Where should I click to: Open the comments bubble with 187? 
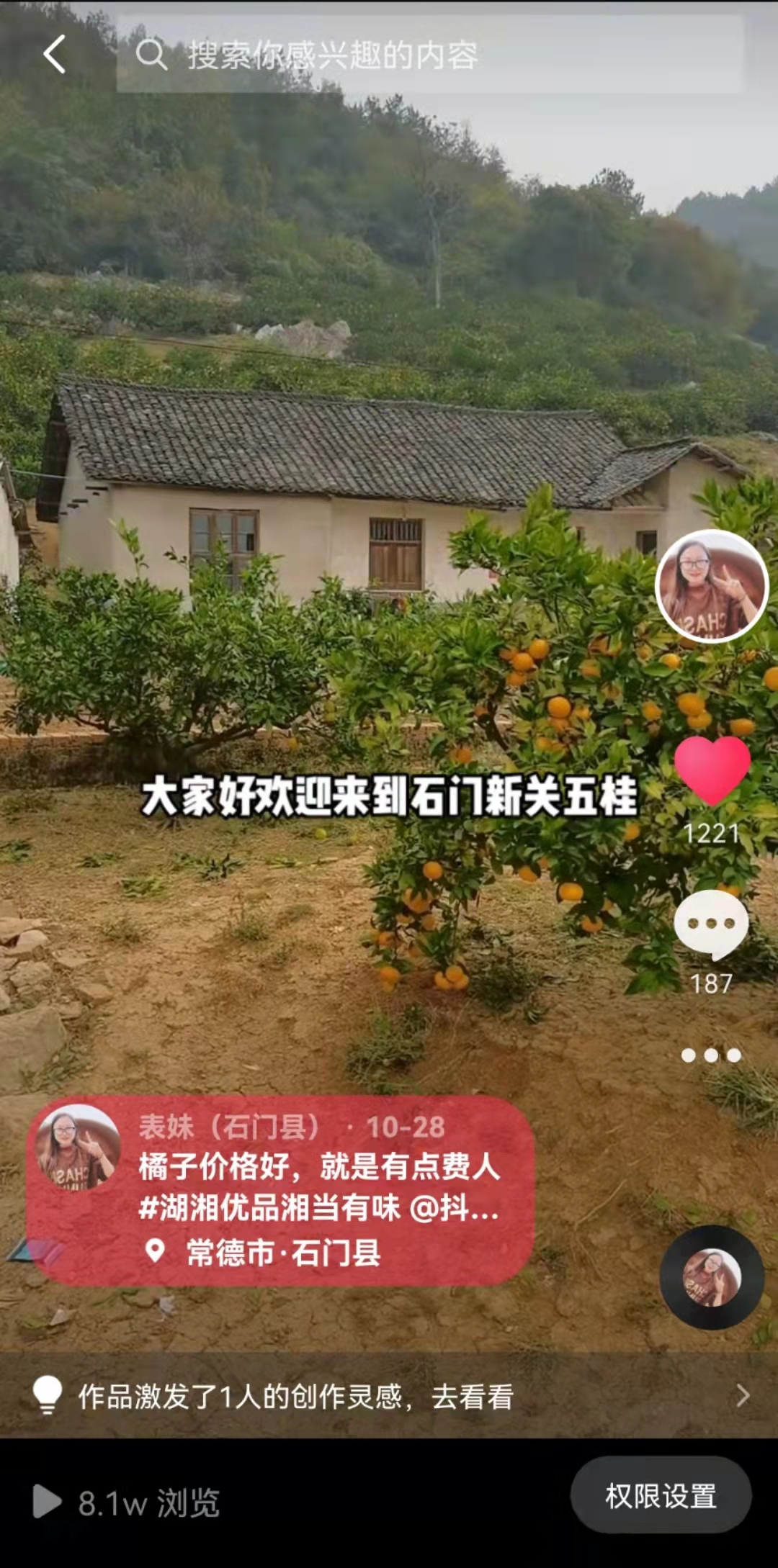[711, 924]
